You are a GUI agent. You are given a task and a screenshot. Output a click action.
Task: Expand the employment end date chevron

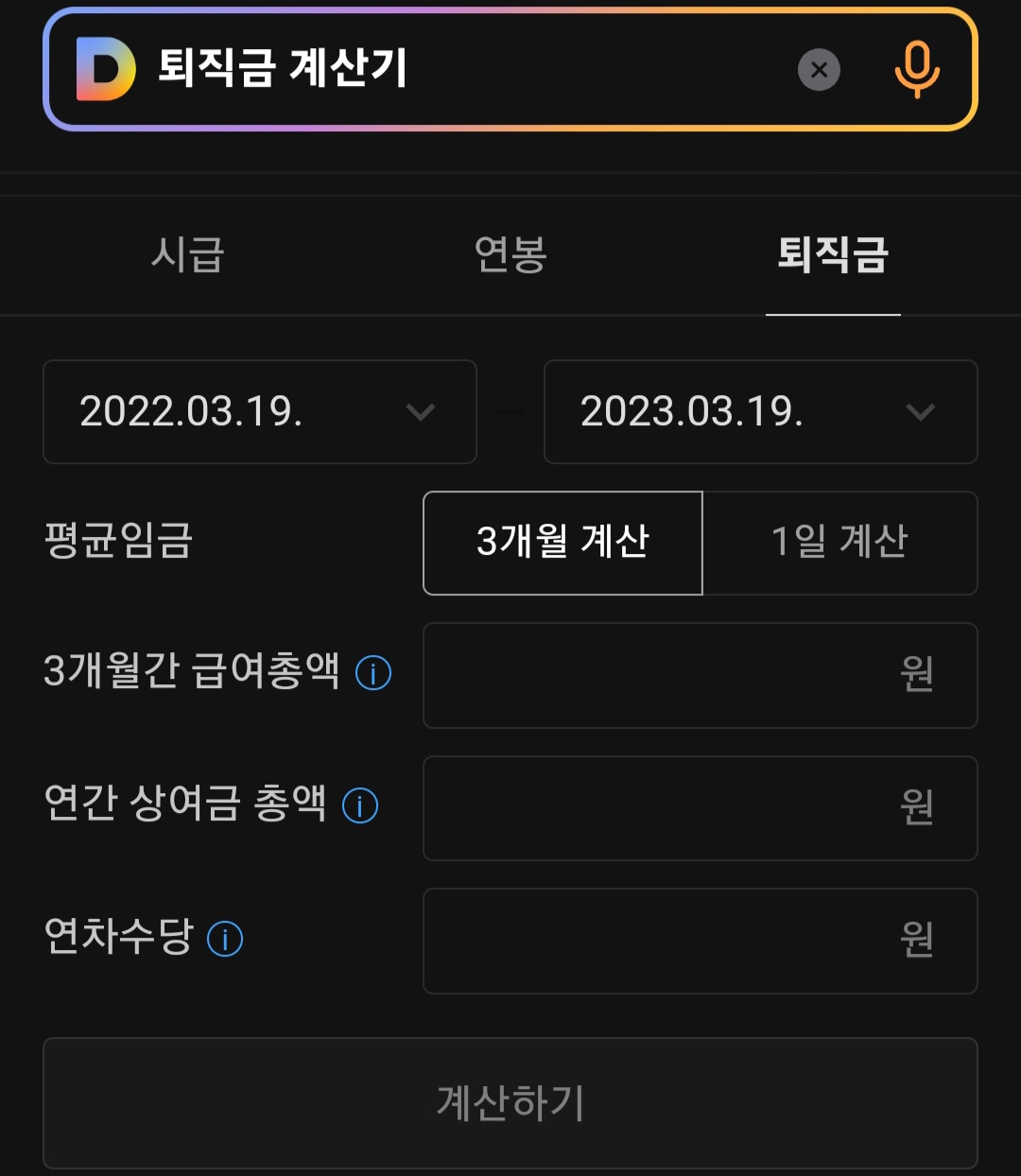click(x=920, y=412)
